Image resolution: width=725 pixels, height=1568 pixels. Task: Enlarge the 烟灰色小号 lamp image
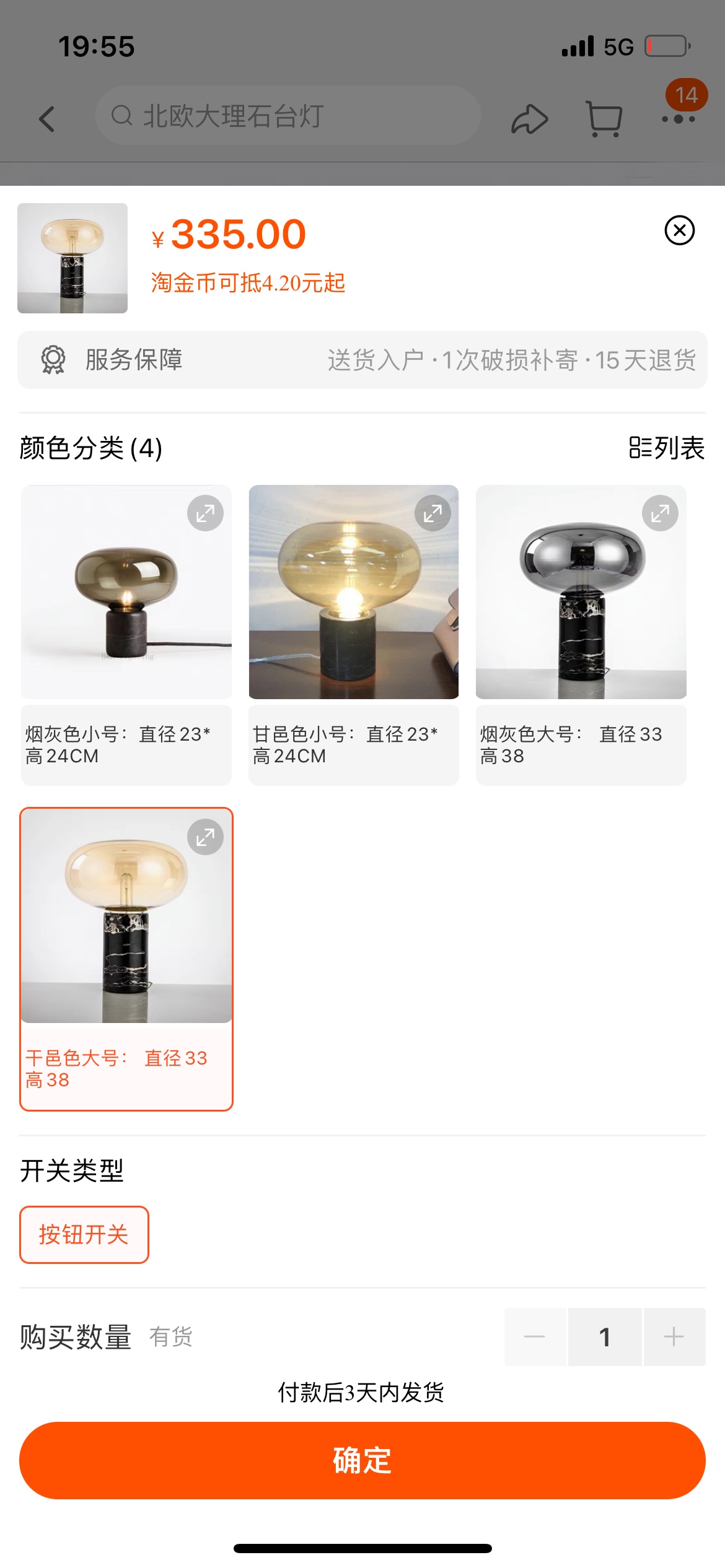205,513
